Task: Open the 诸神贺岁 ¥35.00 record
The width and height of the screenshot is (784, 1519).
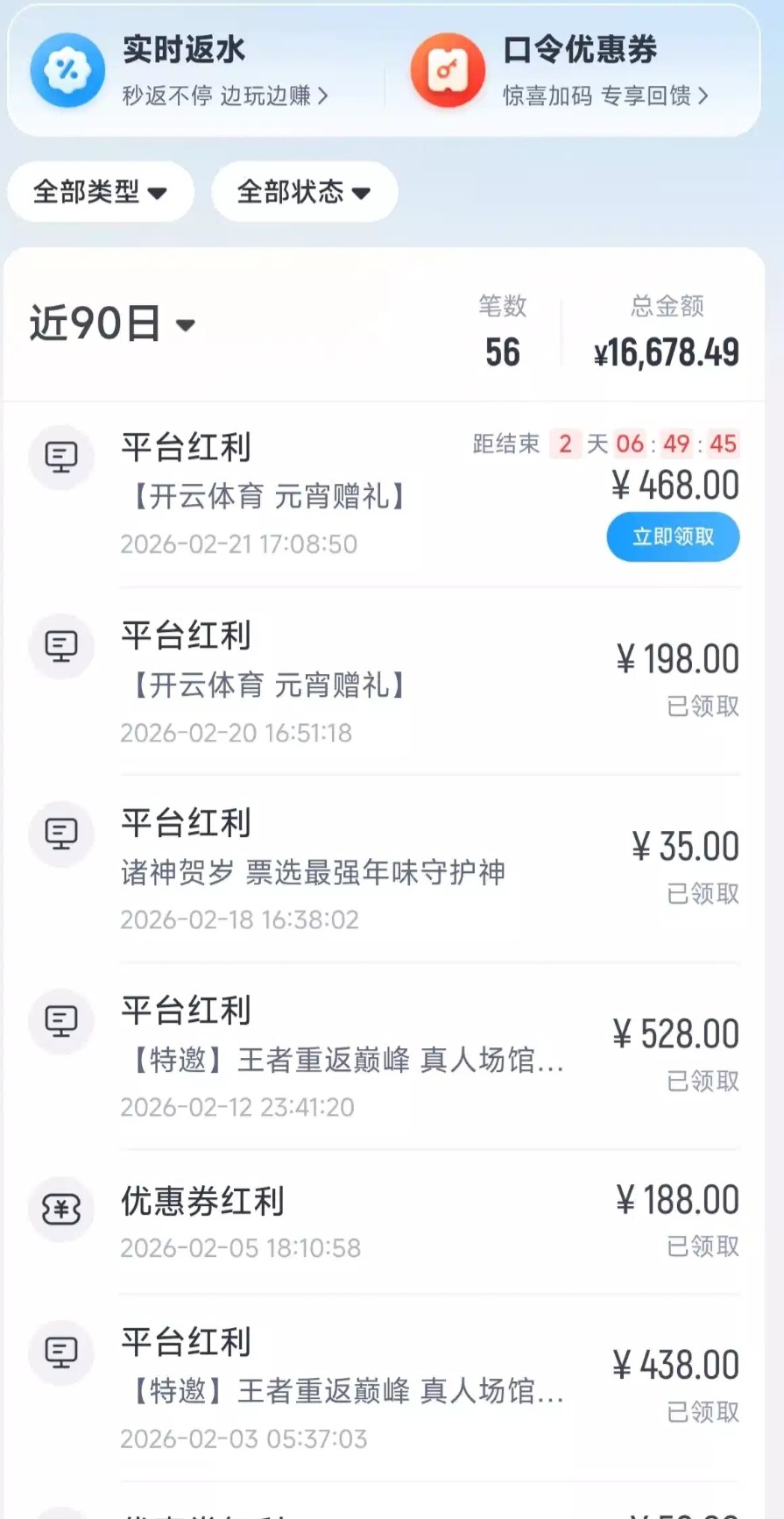Action: click(385, 870)
